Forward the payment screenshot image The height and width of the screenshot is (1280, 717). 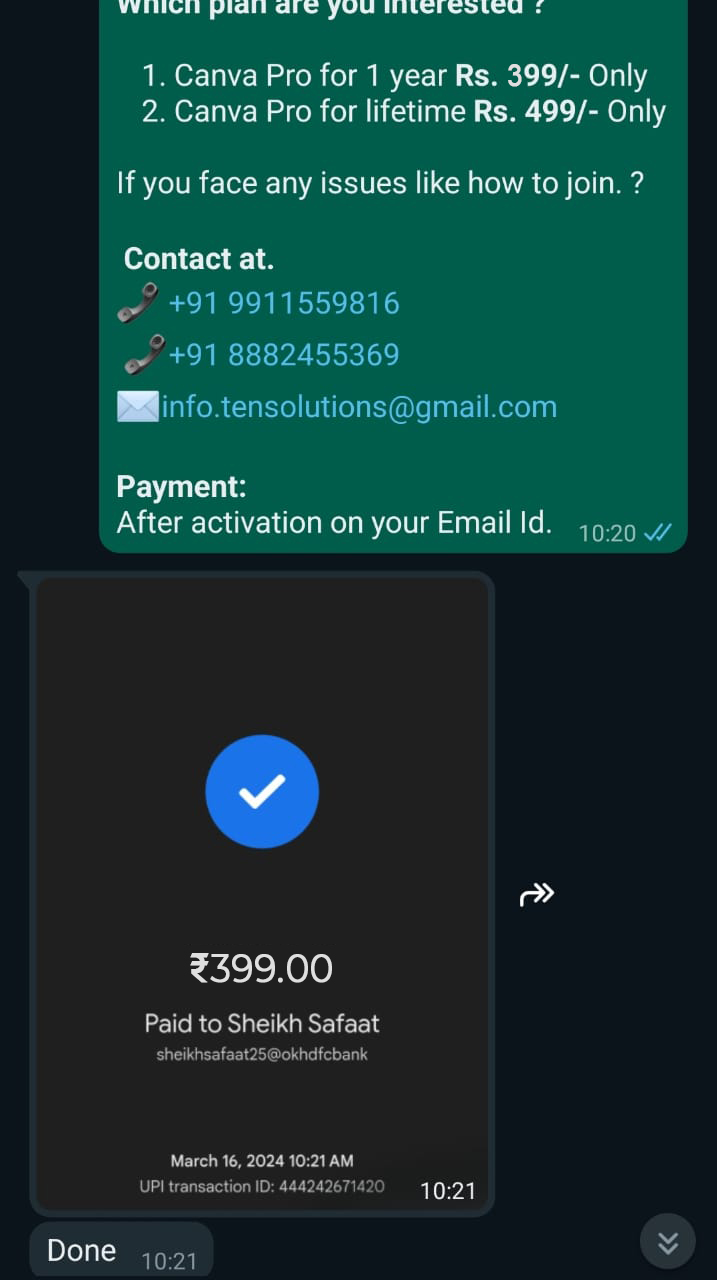(x=537, y=894)
